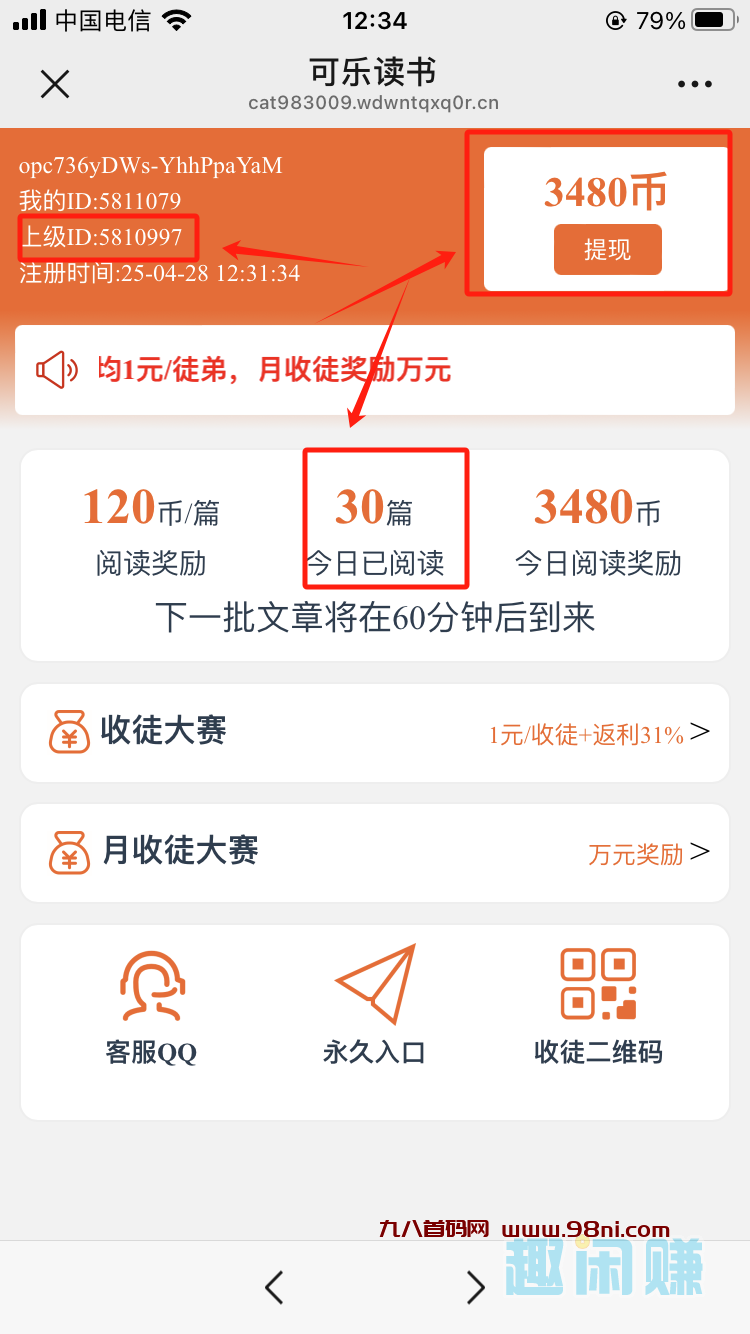Click the 收徒大赛 money bag icon
Screen dimensions: 750x1334
[x=69, y=731]
